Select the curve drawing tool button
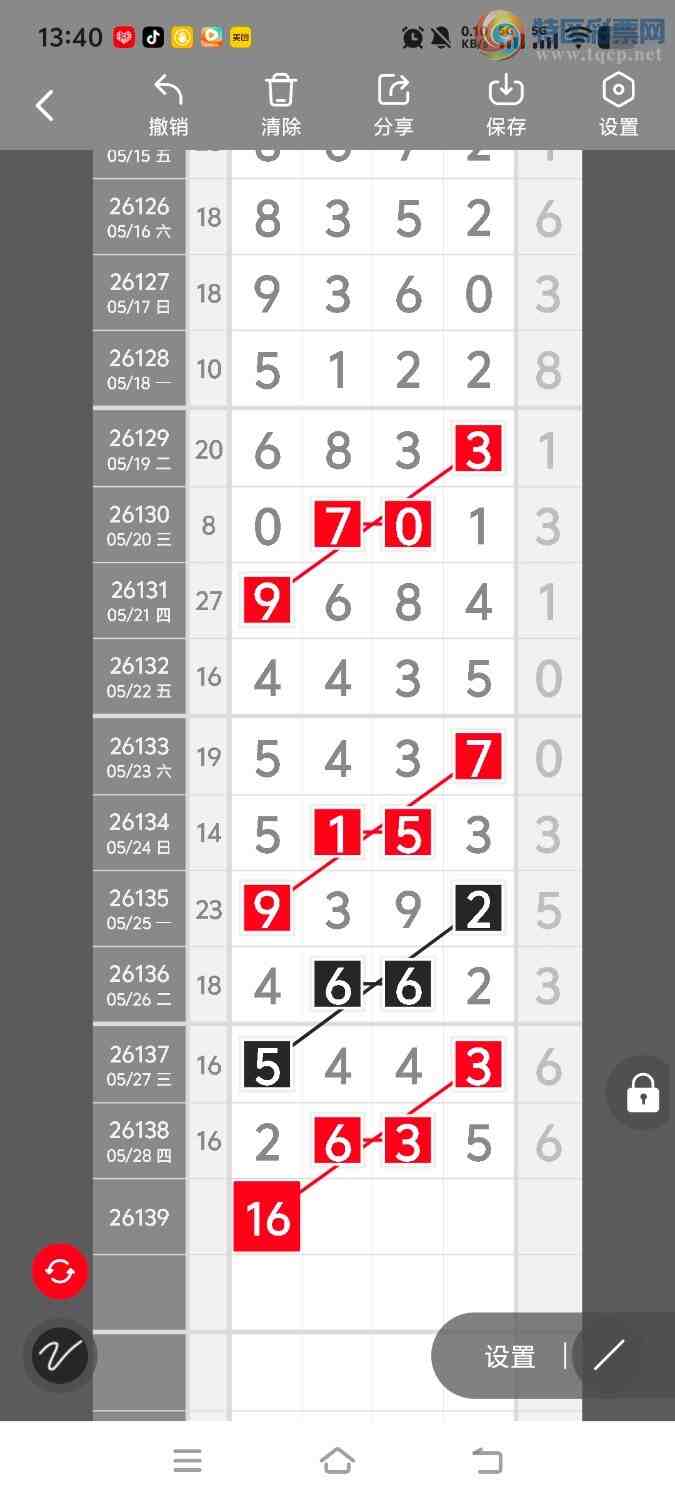The height and width of the screenshot is (1500, 675). tap(60, 1356)
